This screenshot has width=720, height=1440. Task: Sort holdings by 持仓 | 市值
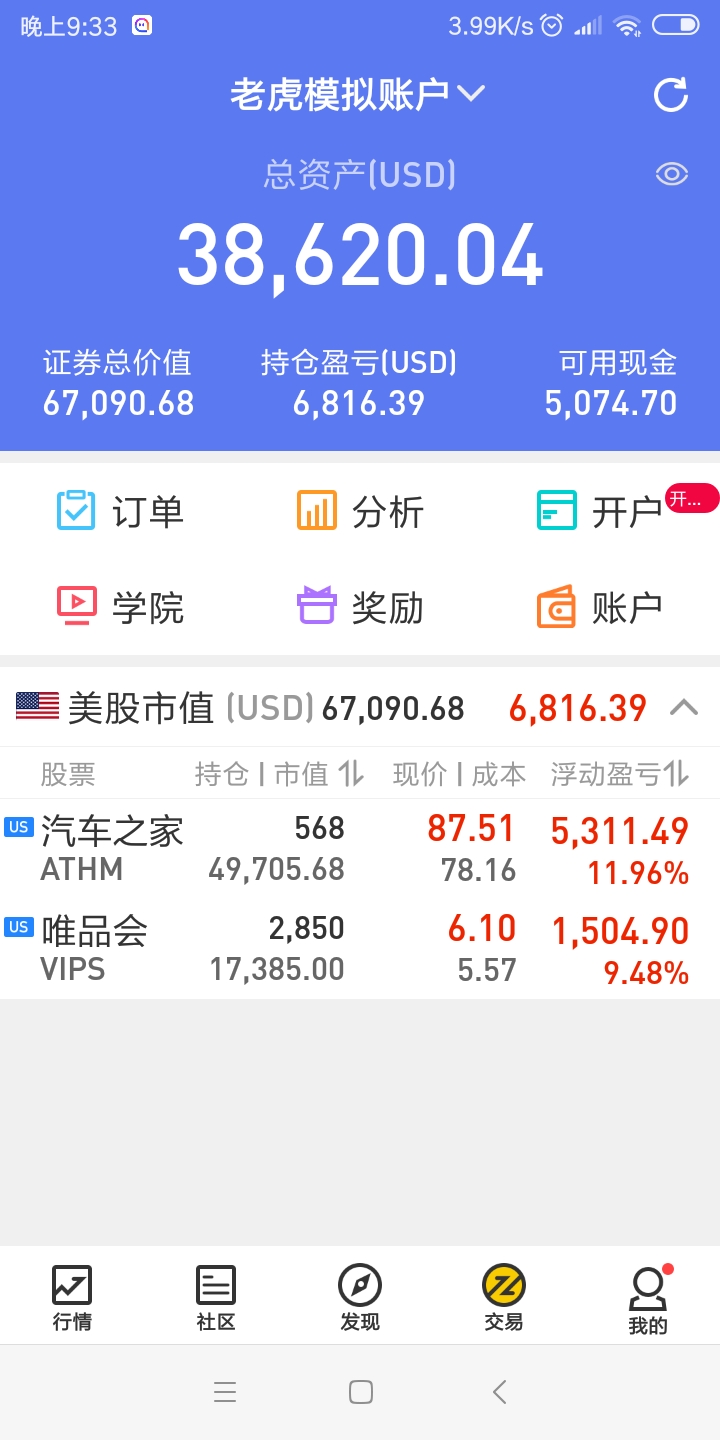tap(279, 774)
